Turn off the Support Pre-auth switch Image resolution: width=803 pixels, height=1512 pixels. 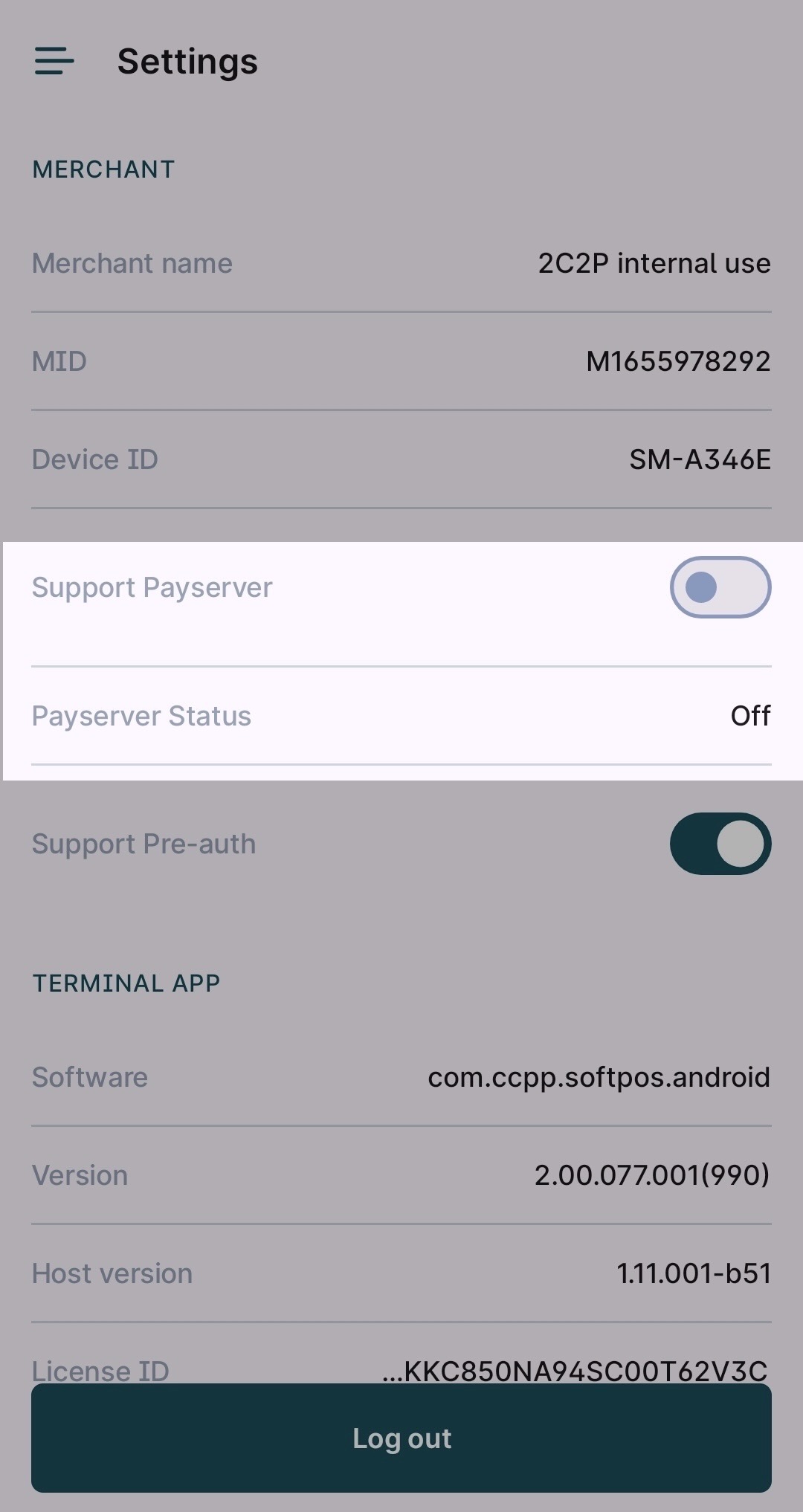coord(720,844)
